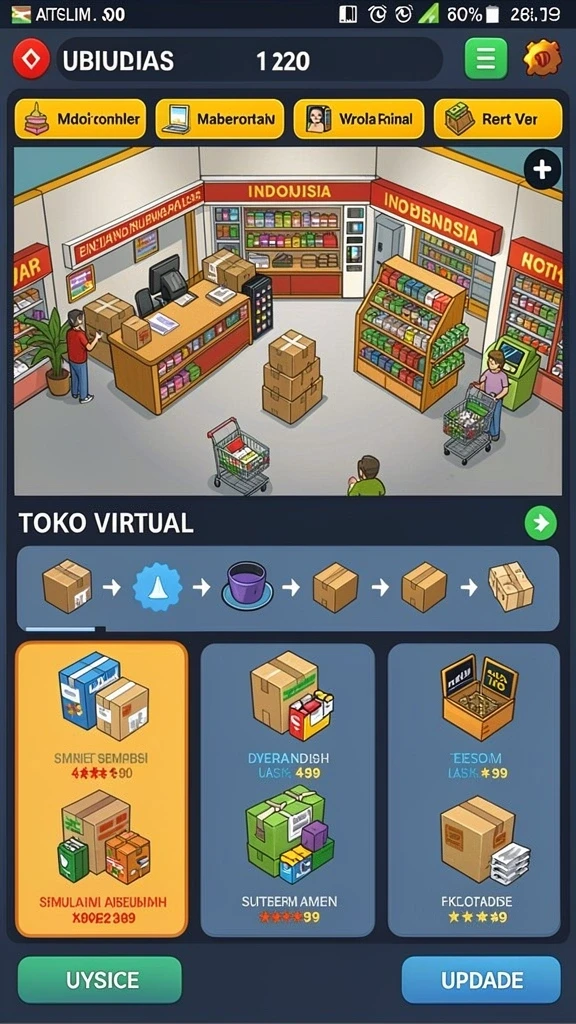Select the Mdoirconhler tab
Image resolution: width=576 pixels, height=1024 pixels.
click(x=80, y=119)
